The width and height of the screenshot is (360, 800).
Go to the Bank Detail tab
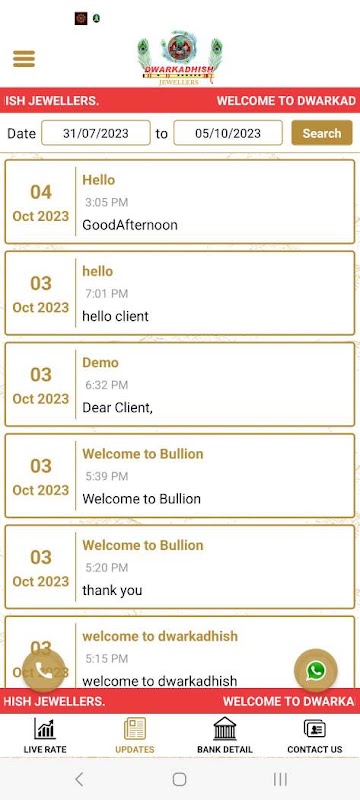tap(225, 736)
